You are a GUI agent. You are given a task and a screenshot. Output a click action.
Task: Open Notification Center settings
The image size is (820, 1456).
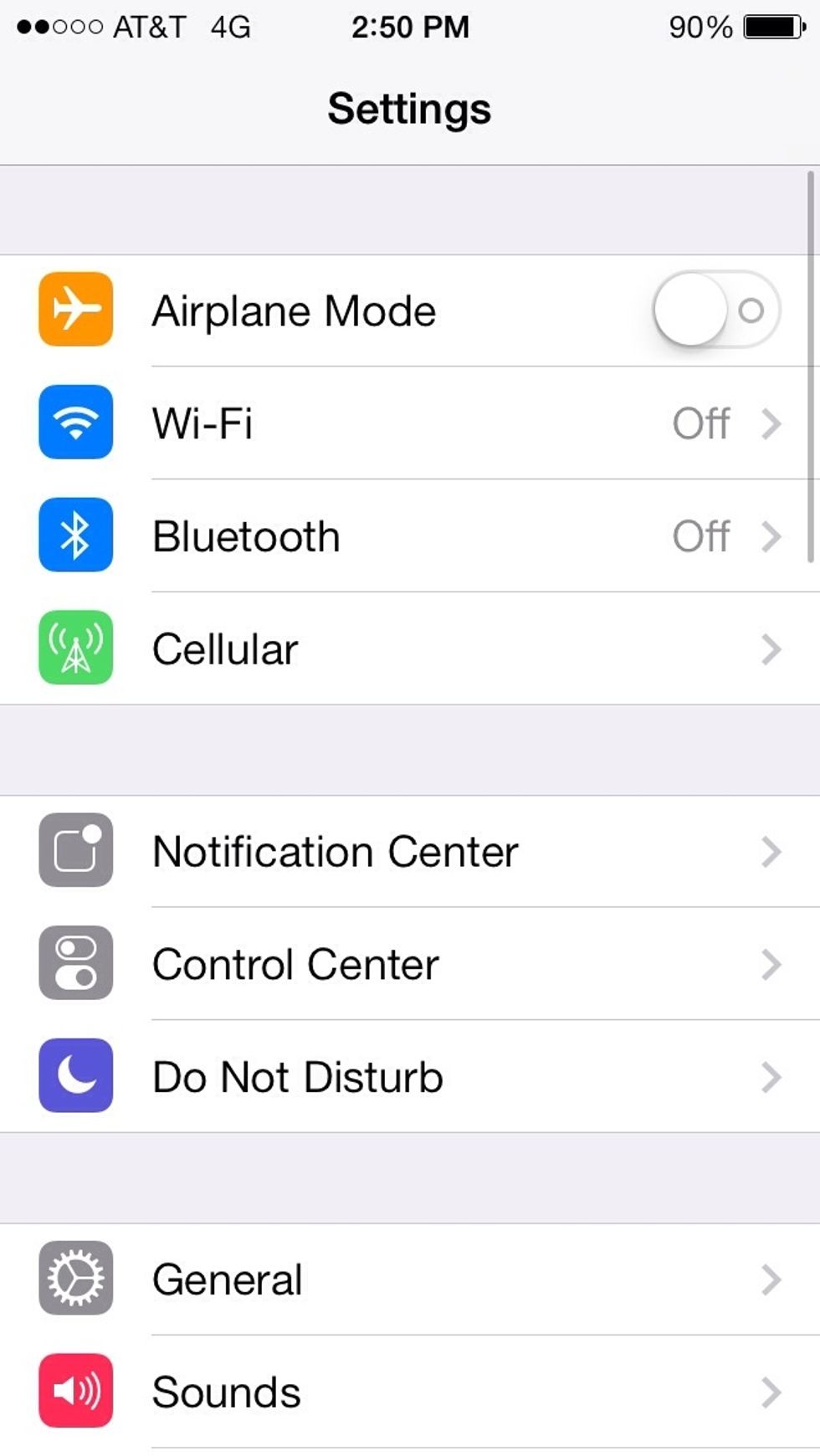[410, 851]
